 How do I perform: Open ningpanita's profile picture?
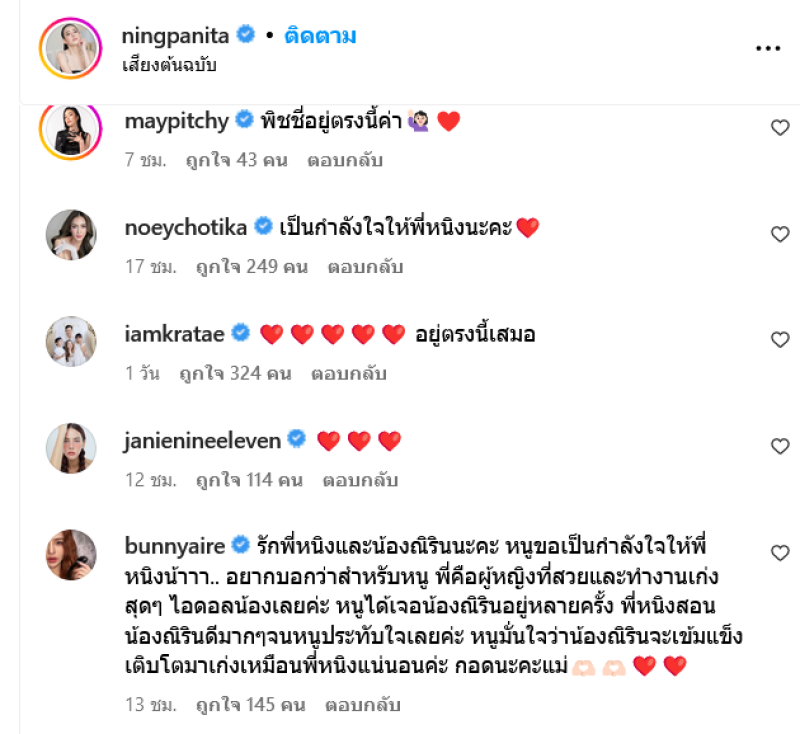pyautogui.click(x=71, y=47)
